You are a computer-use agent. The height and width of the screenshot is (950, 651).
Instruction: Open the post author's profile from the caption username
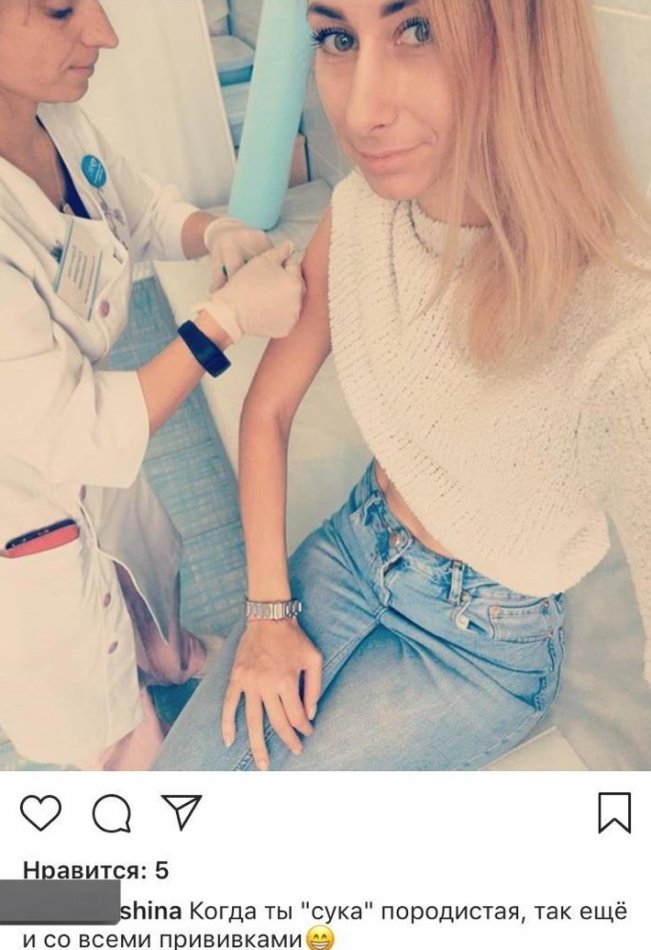tap(150, 911)
